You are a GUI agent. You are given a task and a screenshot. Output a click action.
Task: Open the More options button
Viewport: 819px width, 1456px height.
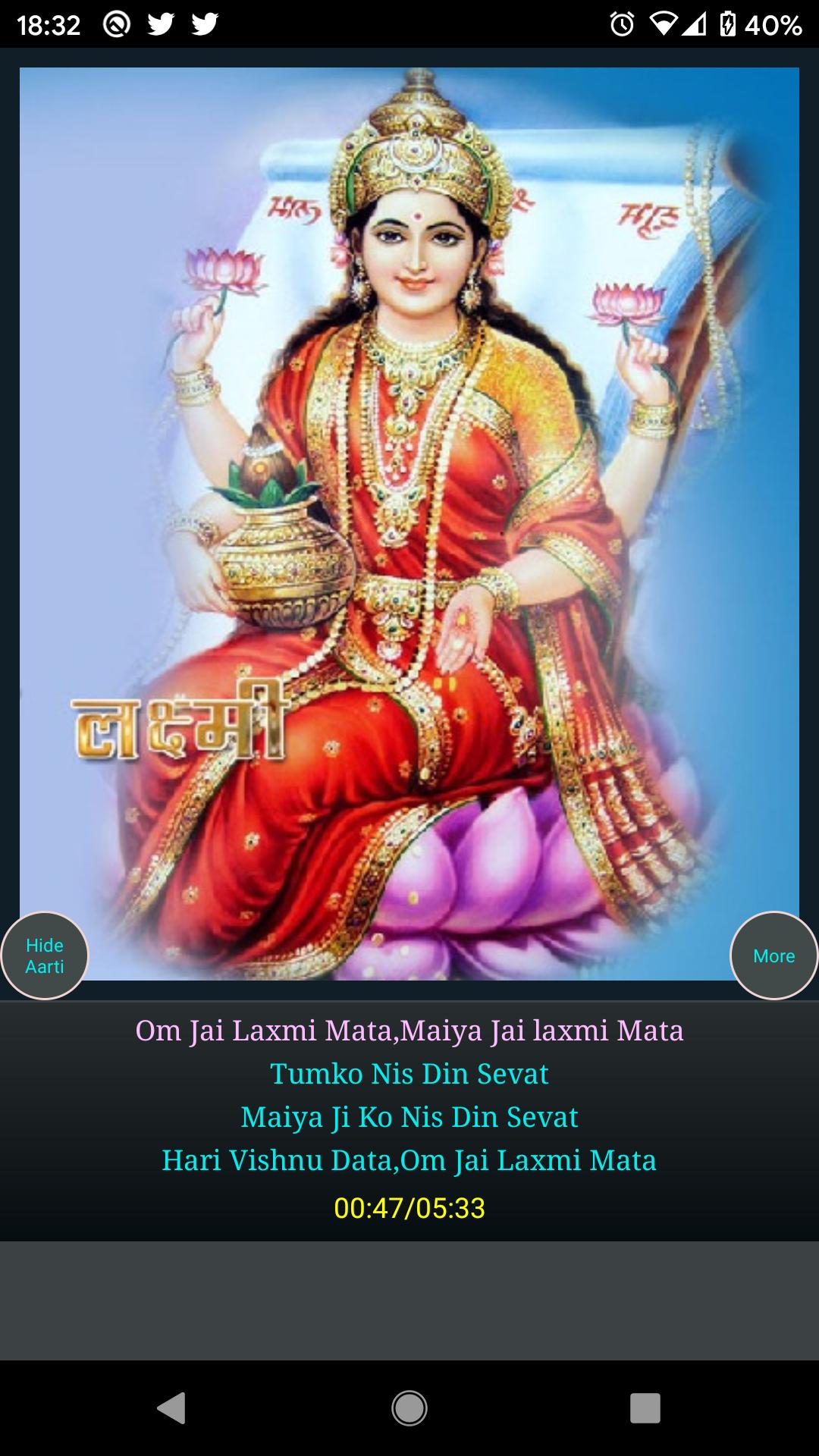click(773, 955)
